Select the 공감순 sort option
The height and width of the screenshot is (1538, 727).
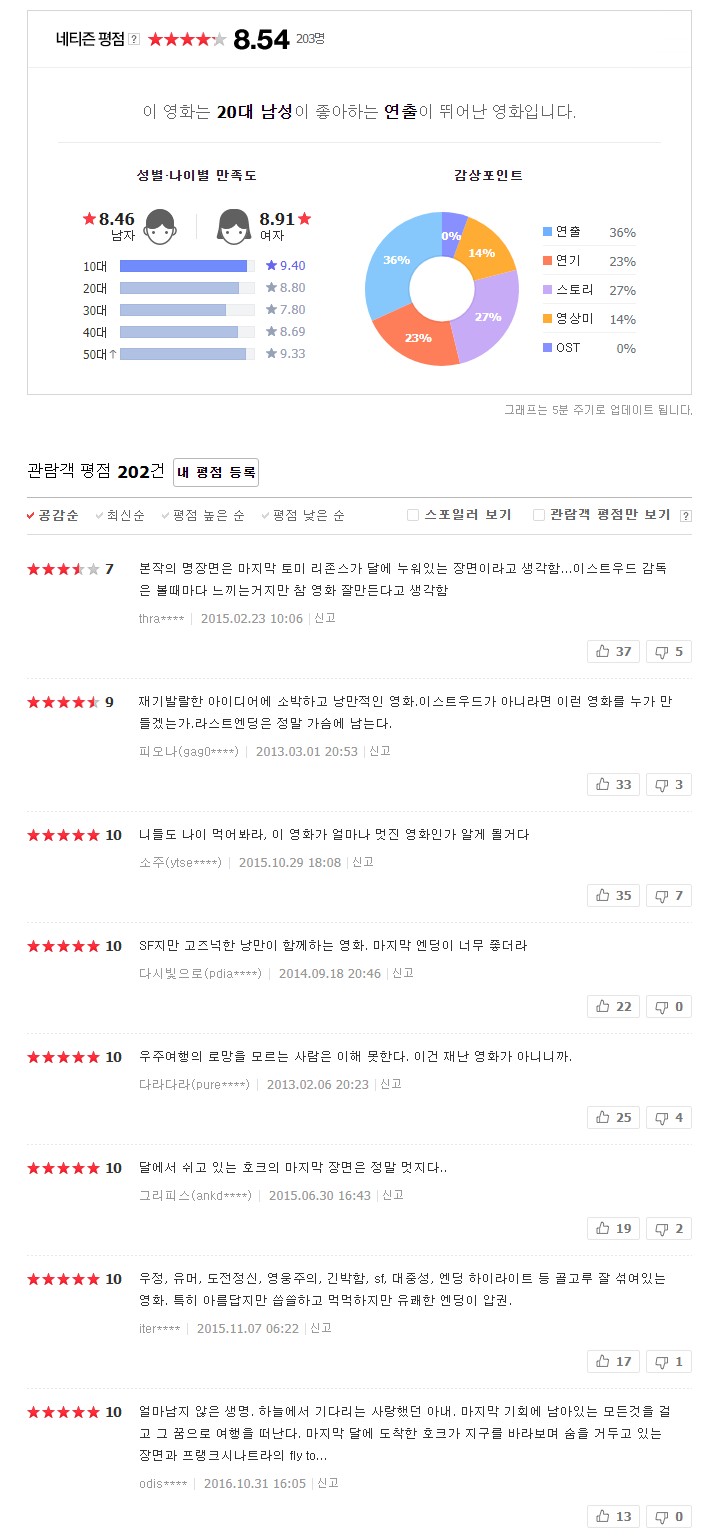click(53, 516)
